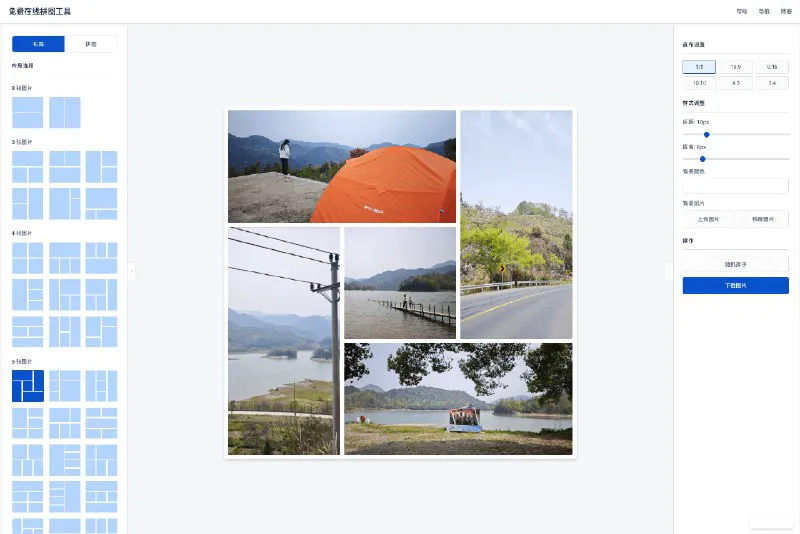
Task: Select the two-photo layout split side by side
Action: 64,113
